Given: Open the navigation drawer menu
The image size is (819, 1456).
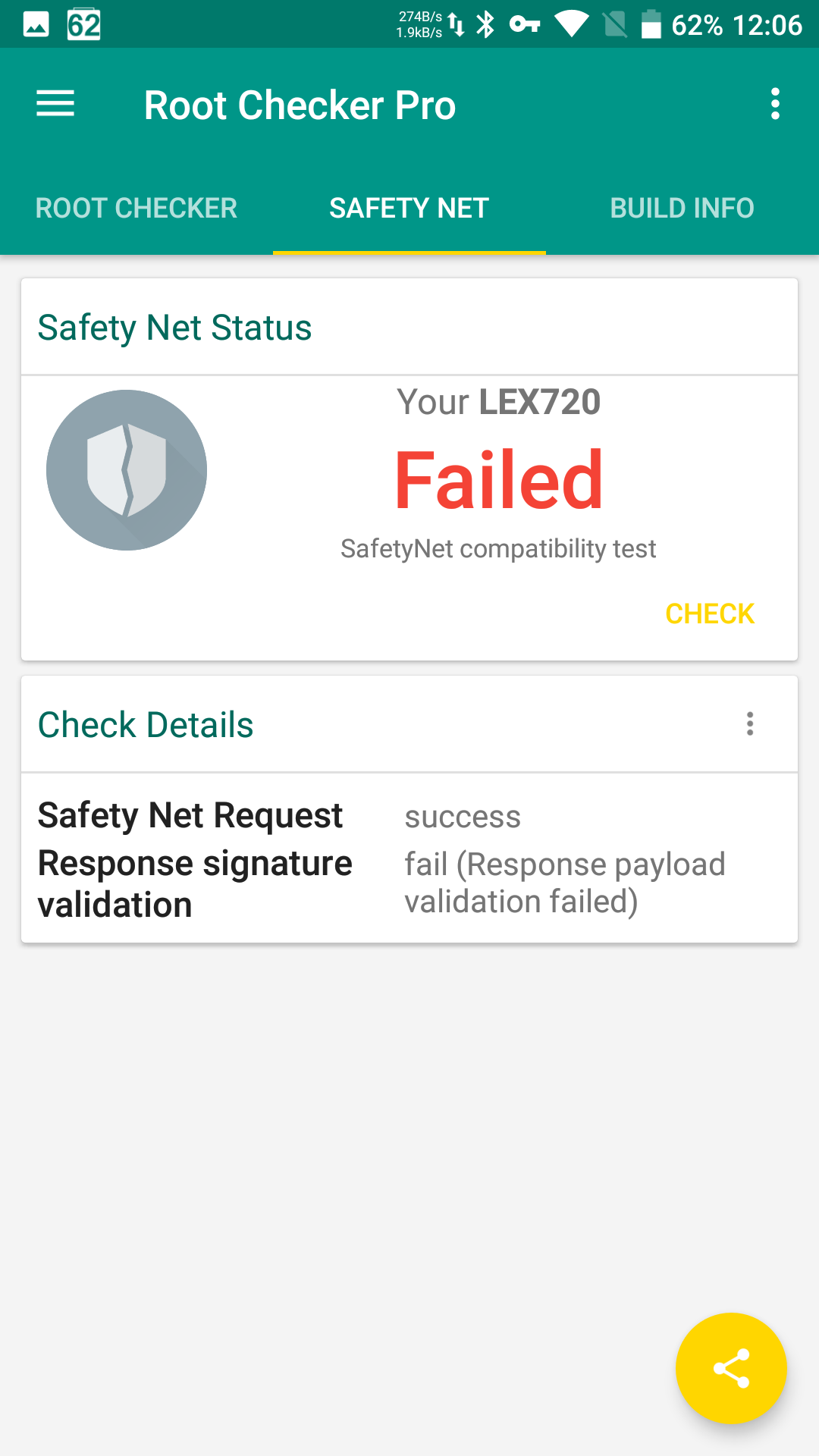Looking at the screenshot, I should [x=55, y=104].
